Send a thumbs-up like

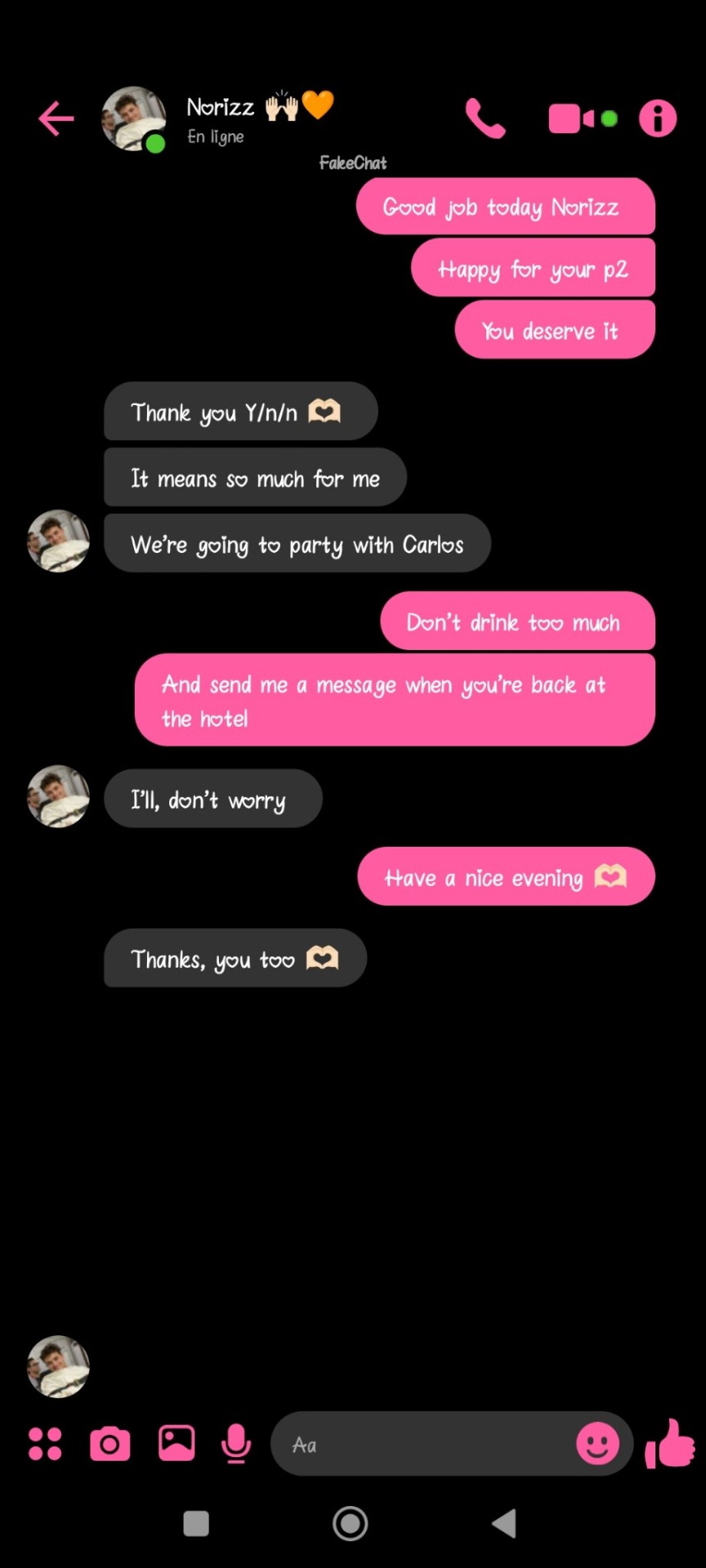pyautogui.click(x=669, y=1444)
